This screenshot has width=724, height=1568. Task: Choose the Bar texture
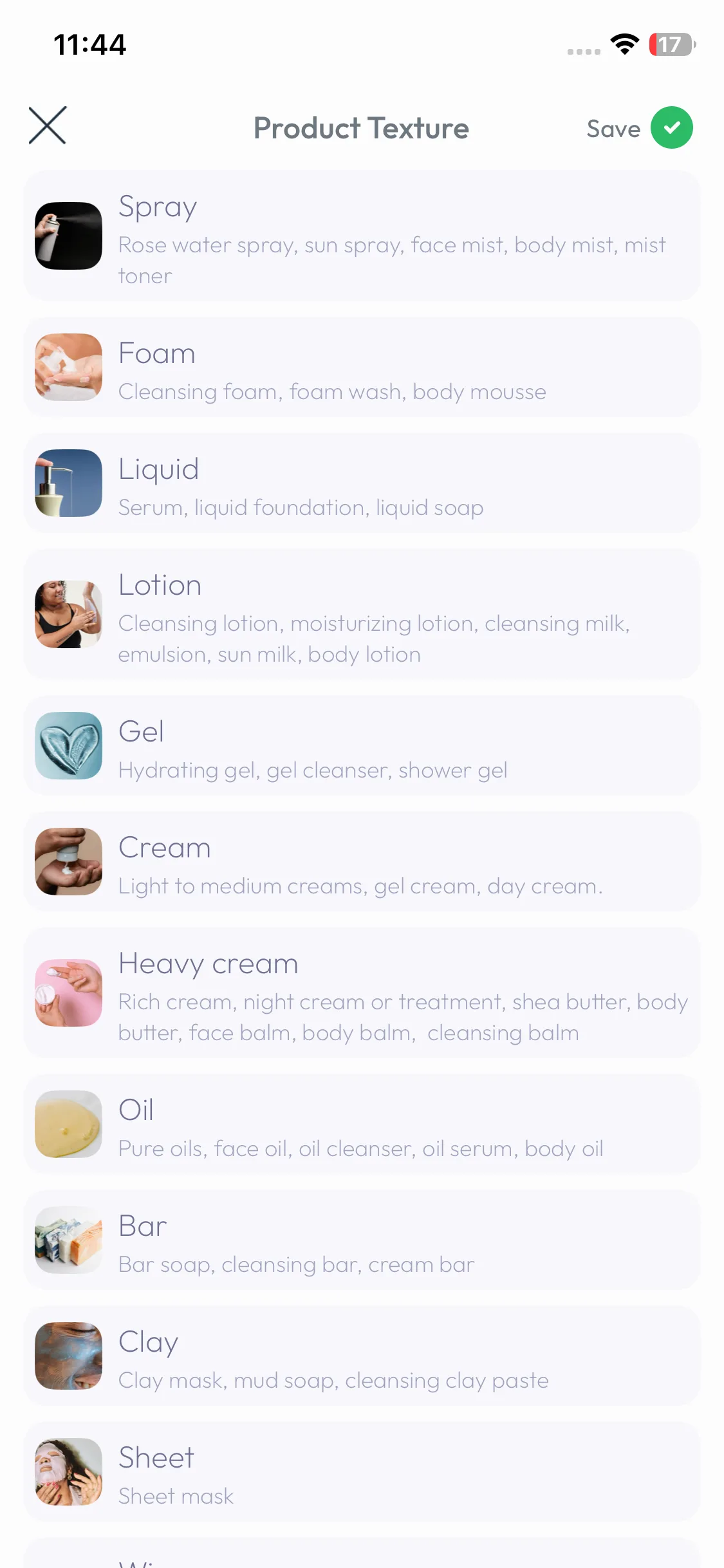pos(362,1240)
